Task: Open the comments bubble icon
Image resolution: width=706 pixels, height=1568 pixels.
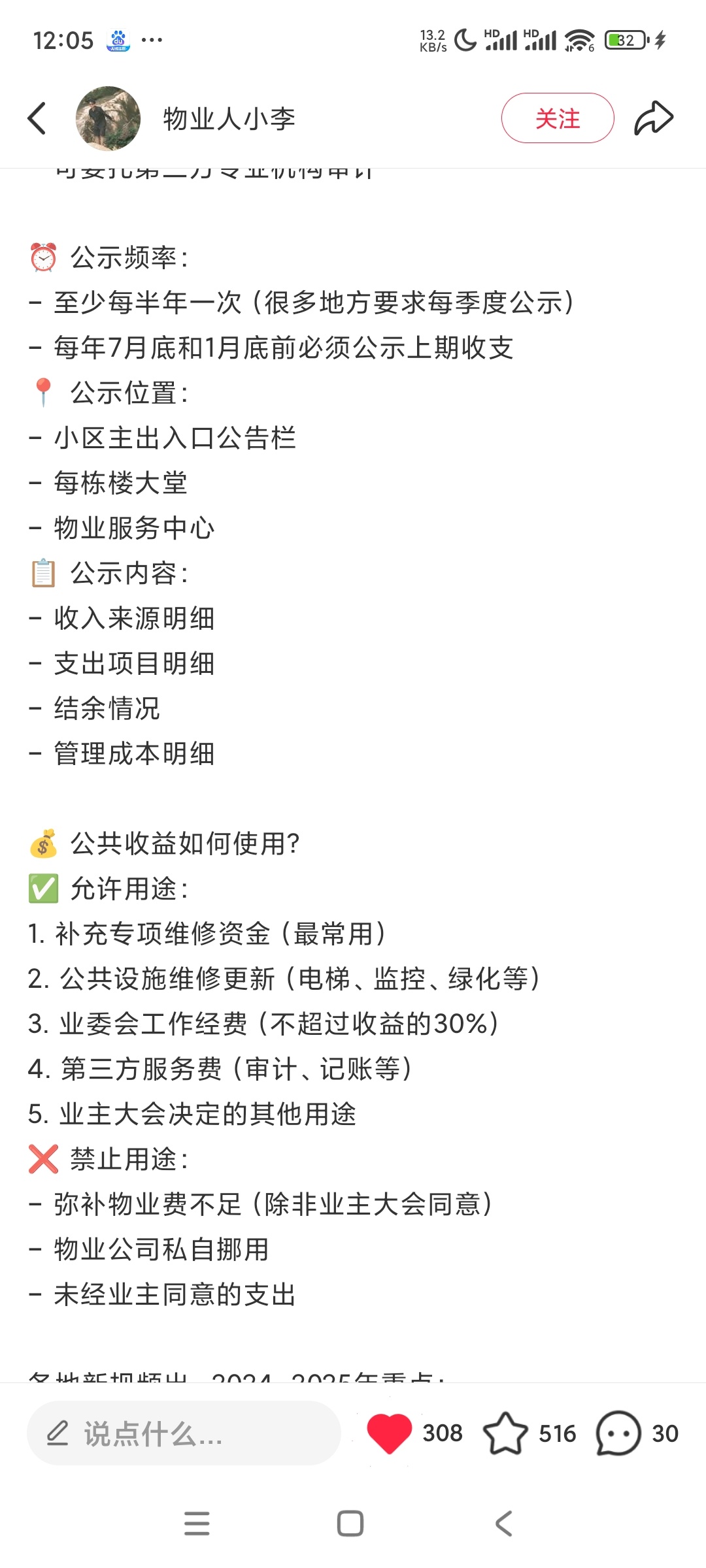Action: tap(618, 1433)
